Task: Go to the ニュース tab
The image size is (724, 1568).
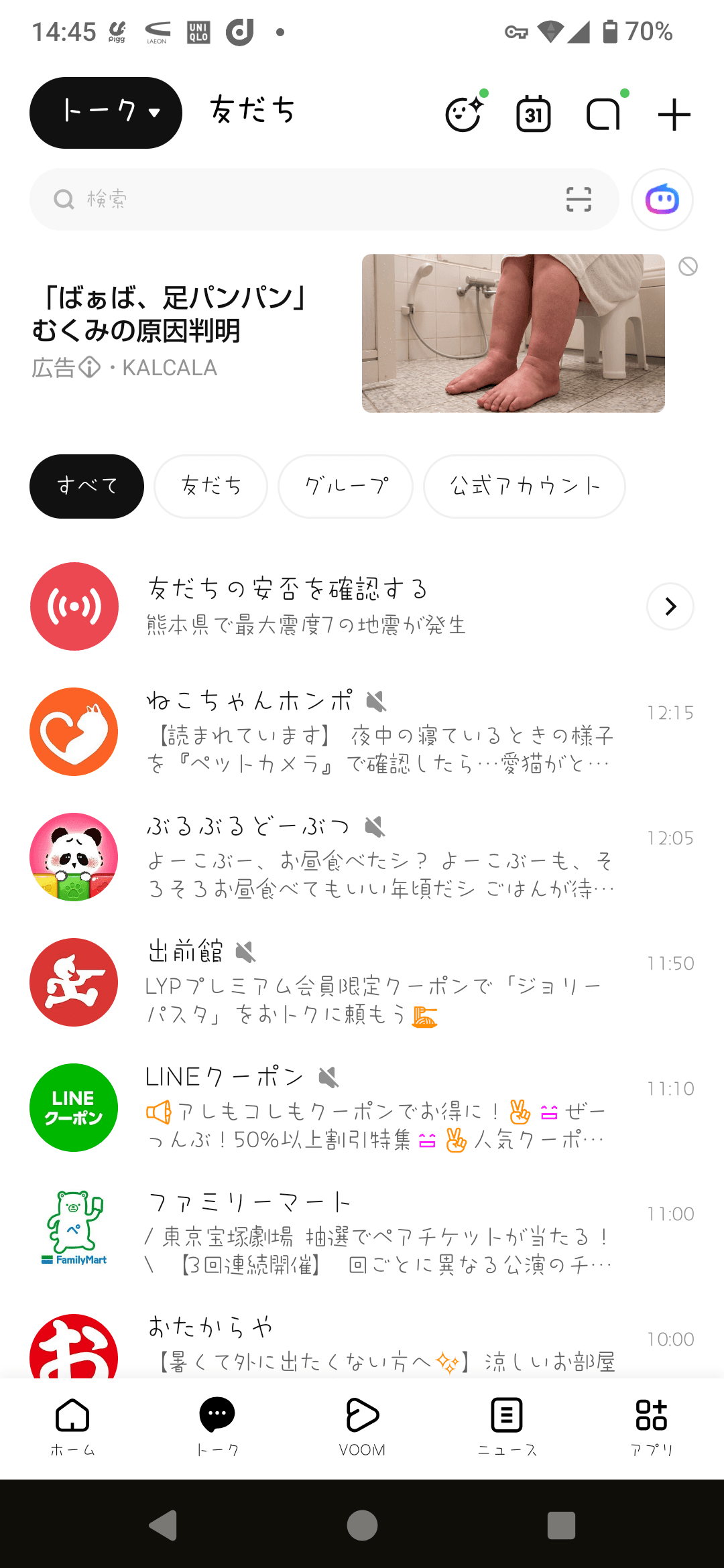Action: coord(507,1427)
